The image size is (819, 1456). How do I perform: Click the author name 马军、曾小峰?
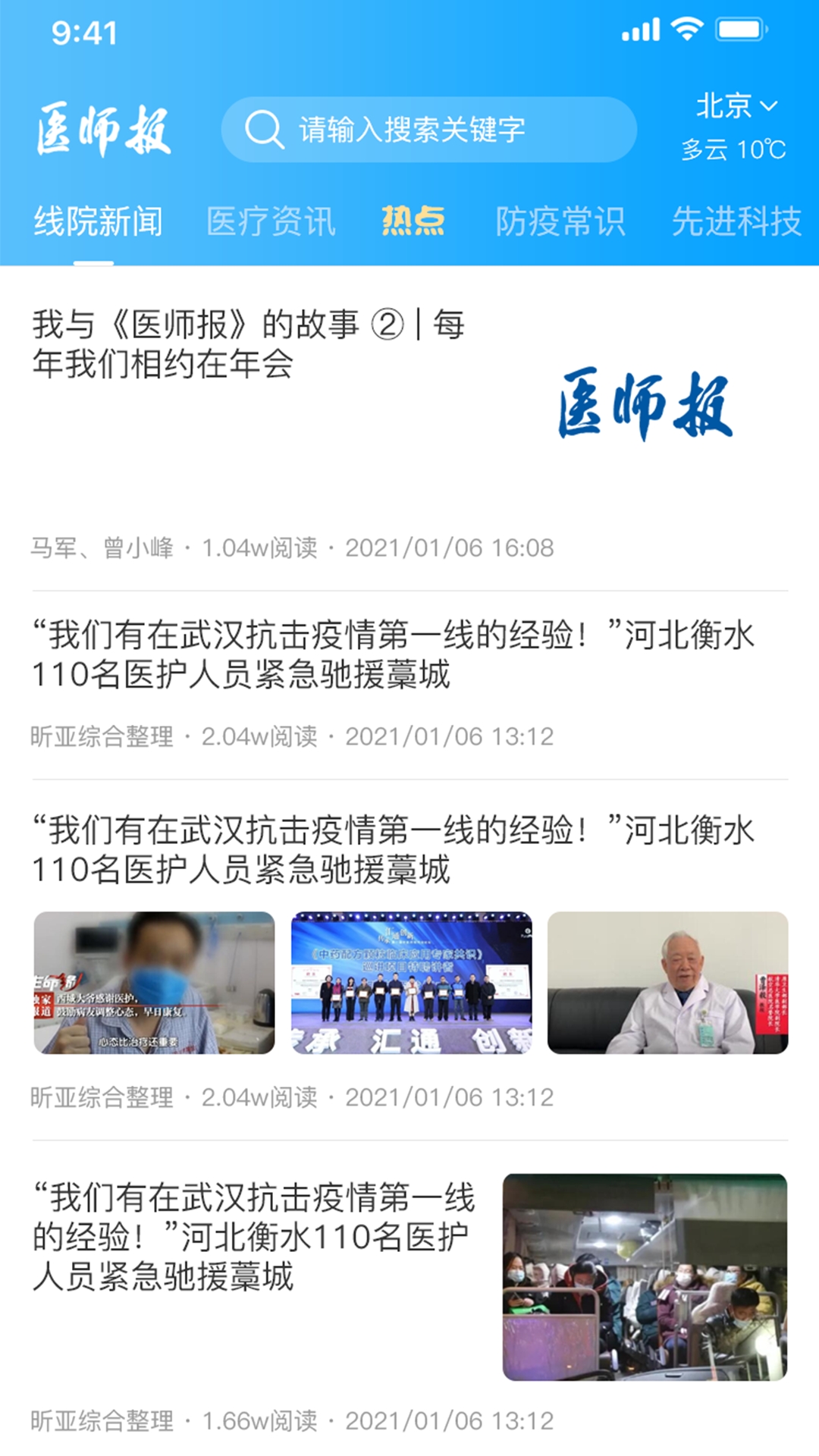tap(106, 548)
